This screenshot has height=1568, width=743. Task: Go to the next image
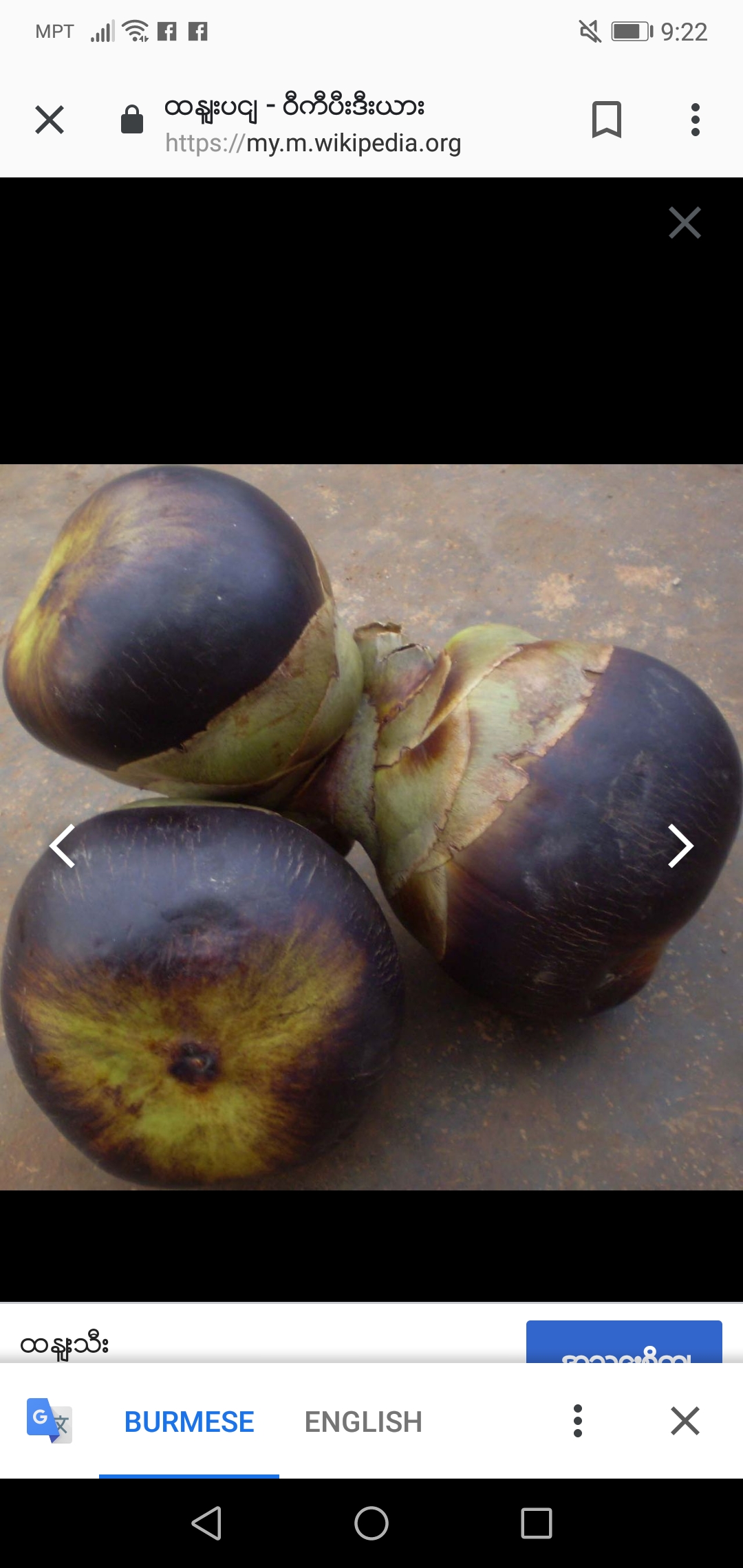[x=680, y=846]
